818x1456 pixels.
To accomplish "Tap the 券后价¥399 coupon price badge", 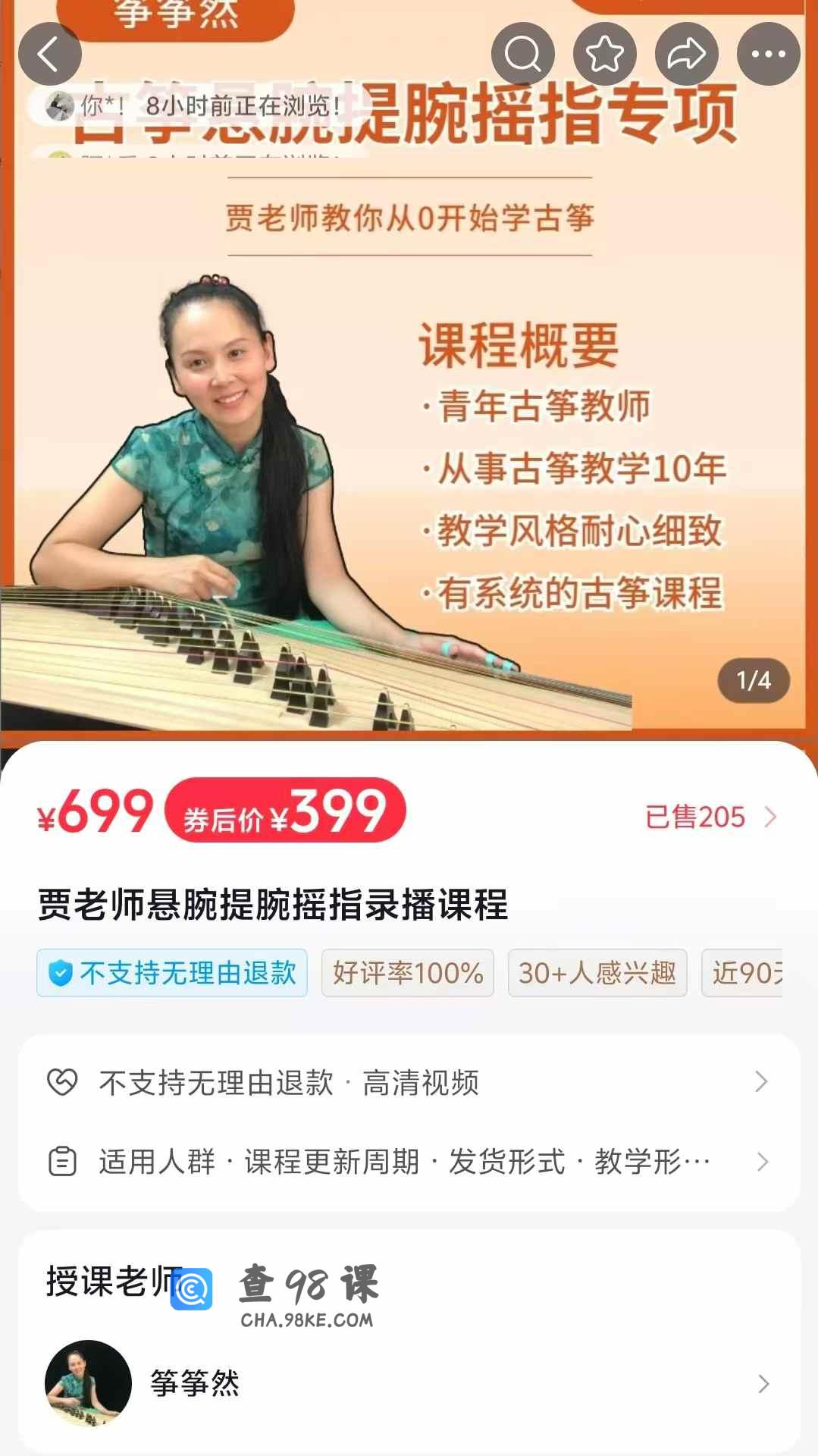I will point(285,811).
